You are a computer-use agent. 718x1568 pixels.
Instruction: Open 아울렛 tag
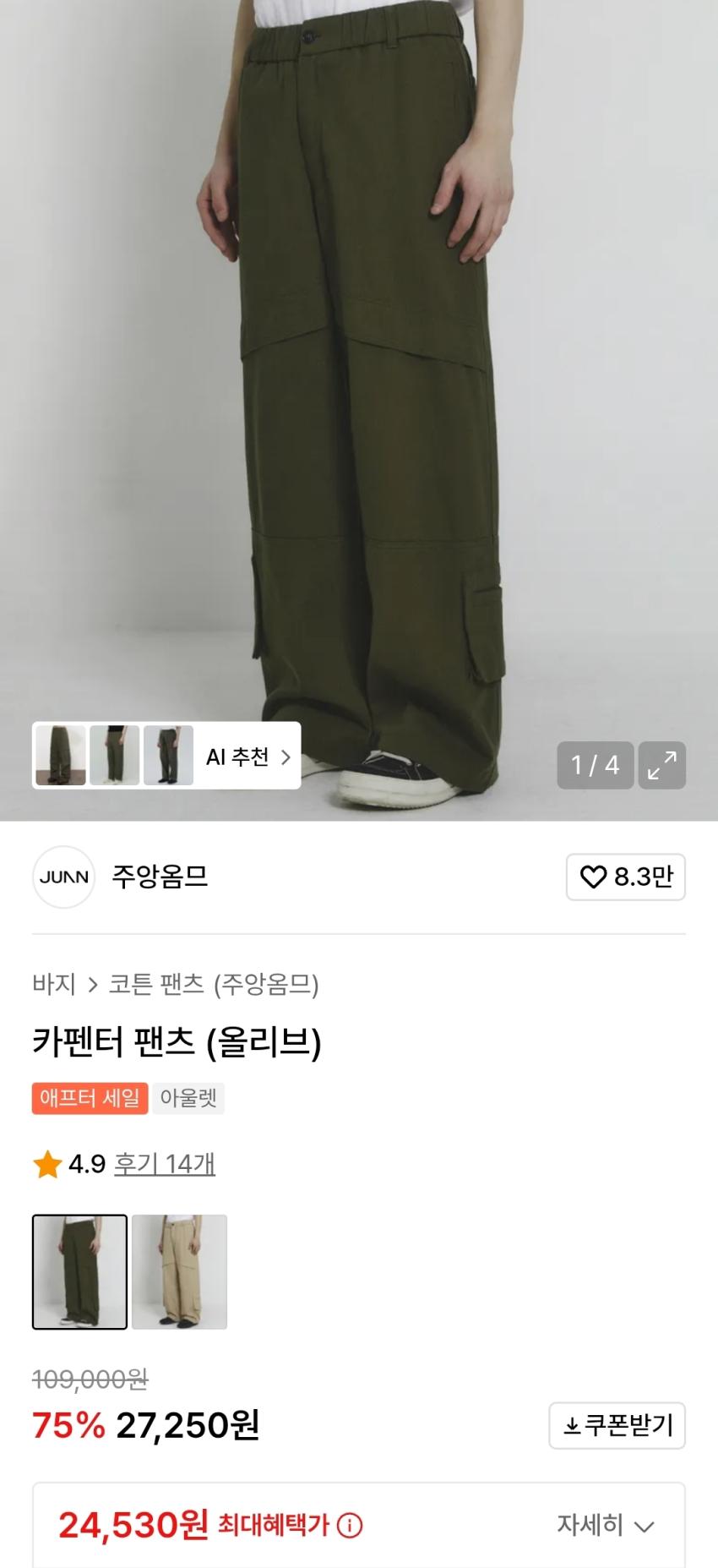click(188, 1098)
